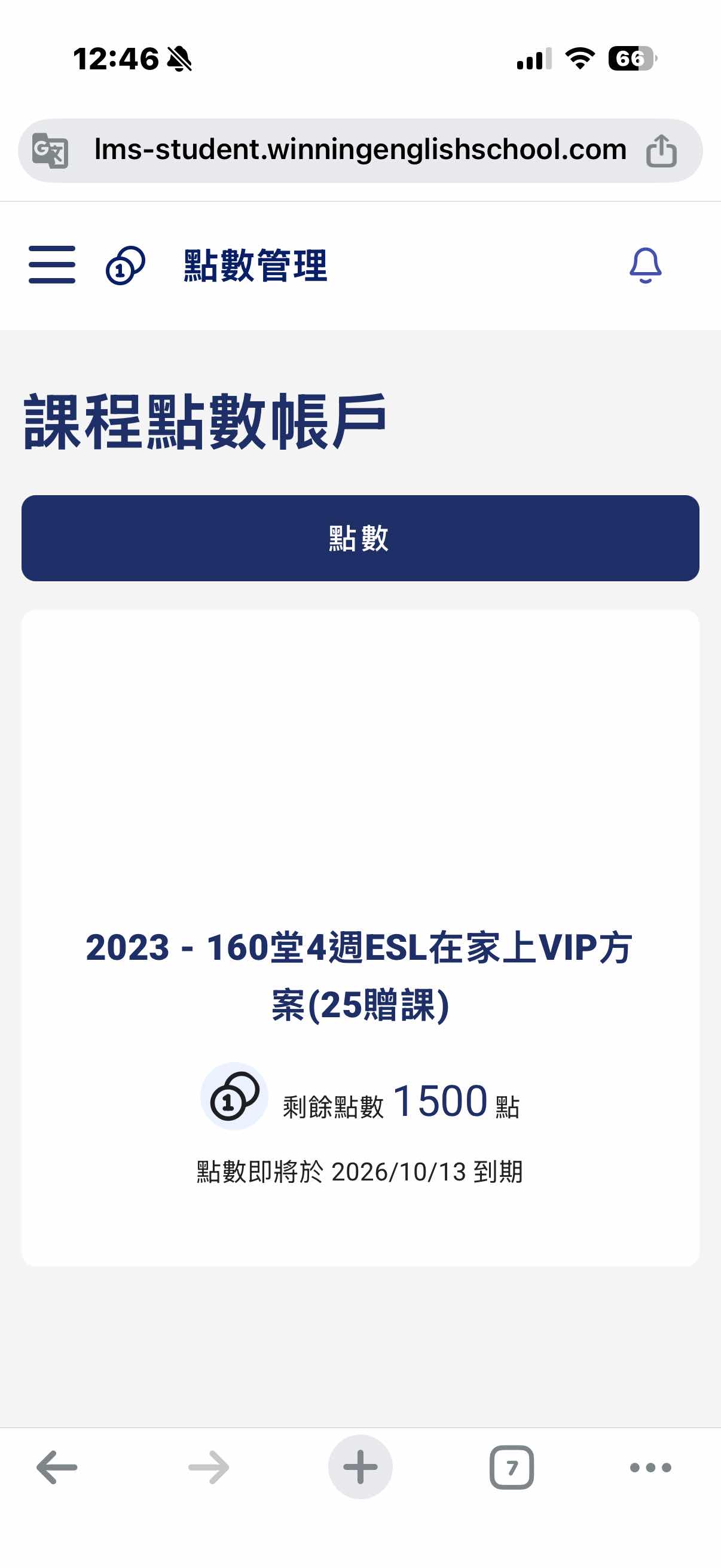Show the 7 open tabs

pos(512,1468)
